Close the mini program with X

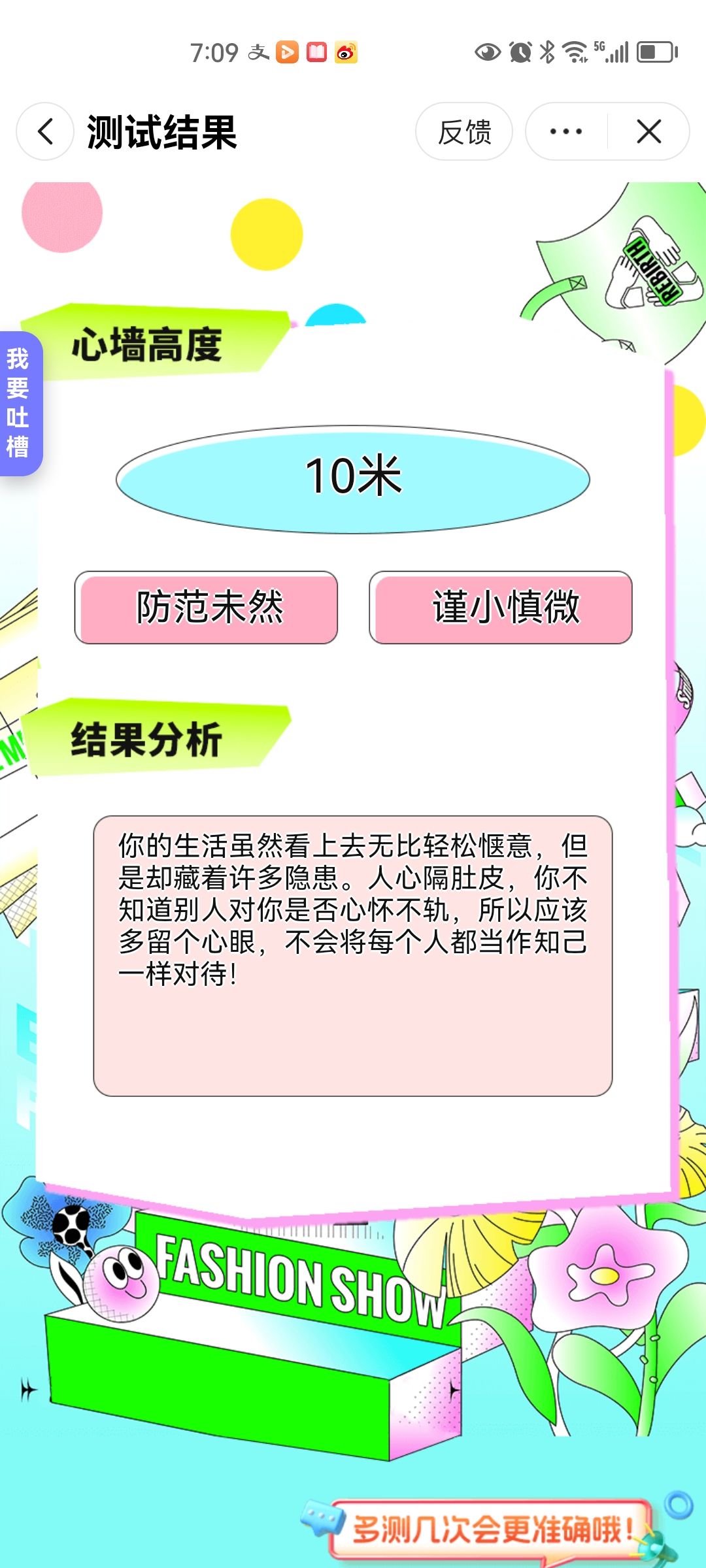point(648,131)
